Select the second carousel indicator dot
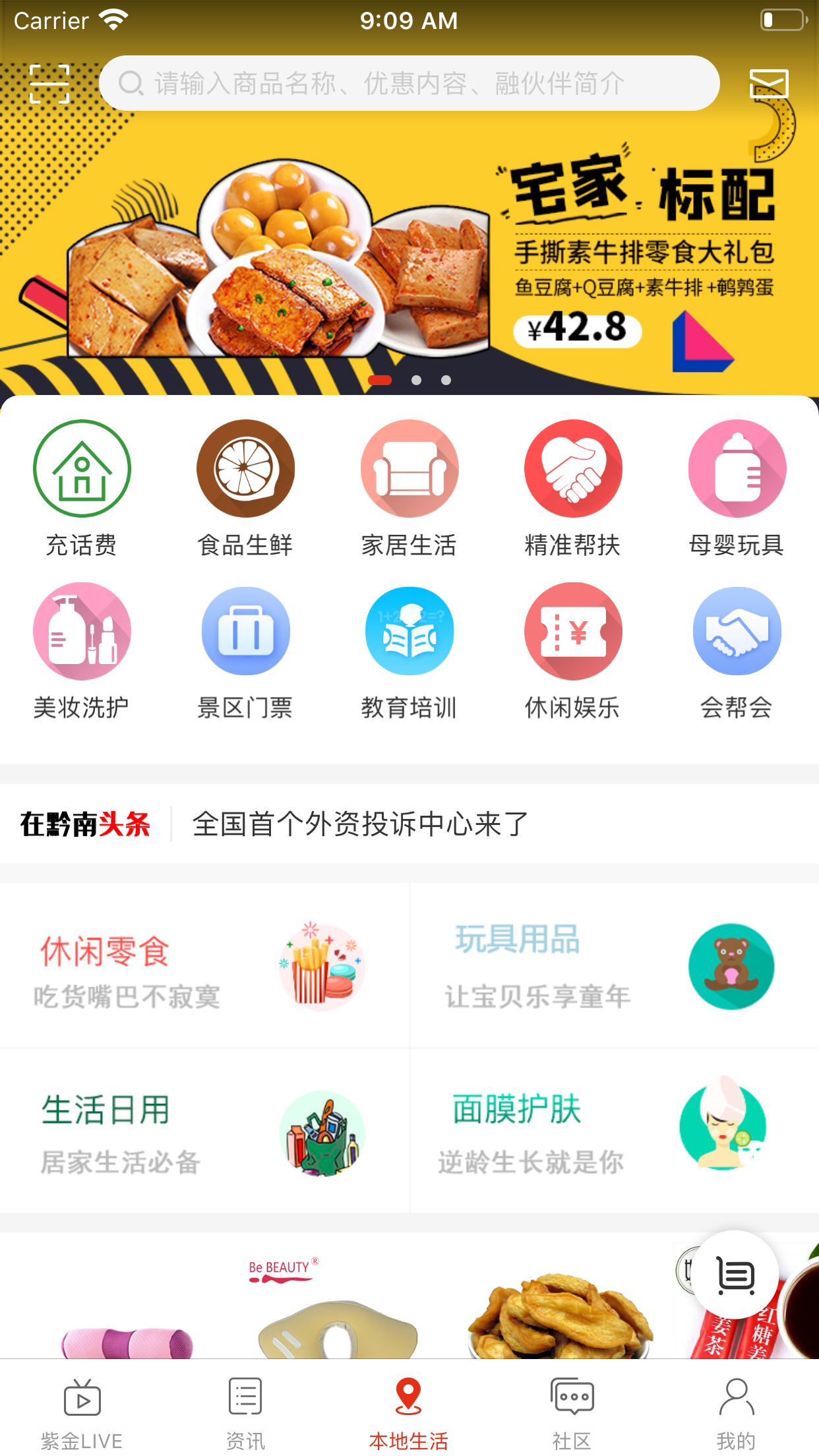 417,380
